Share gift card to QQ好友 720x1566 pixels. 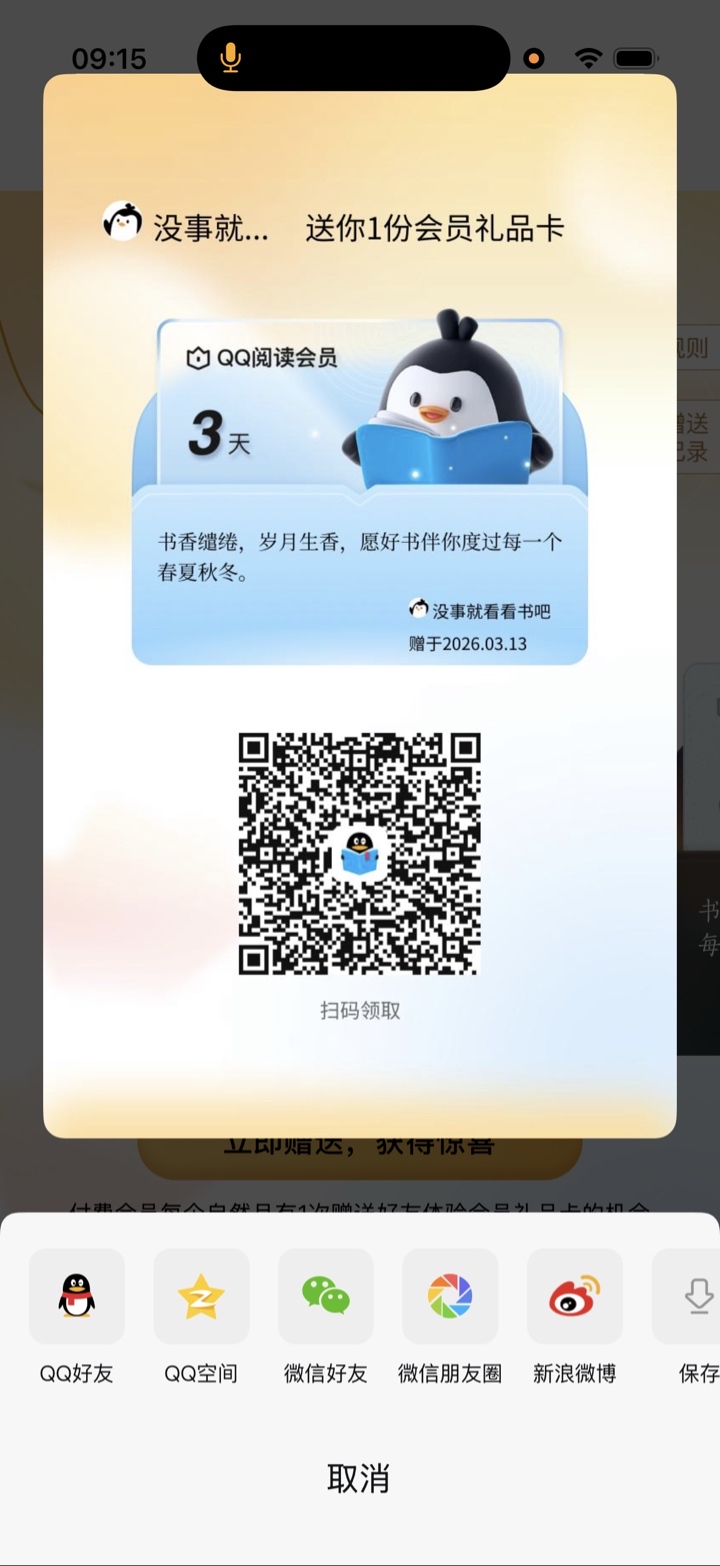[77, 1296]
